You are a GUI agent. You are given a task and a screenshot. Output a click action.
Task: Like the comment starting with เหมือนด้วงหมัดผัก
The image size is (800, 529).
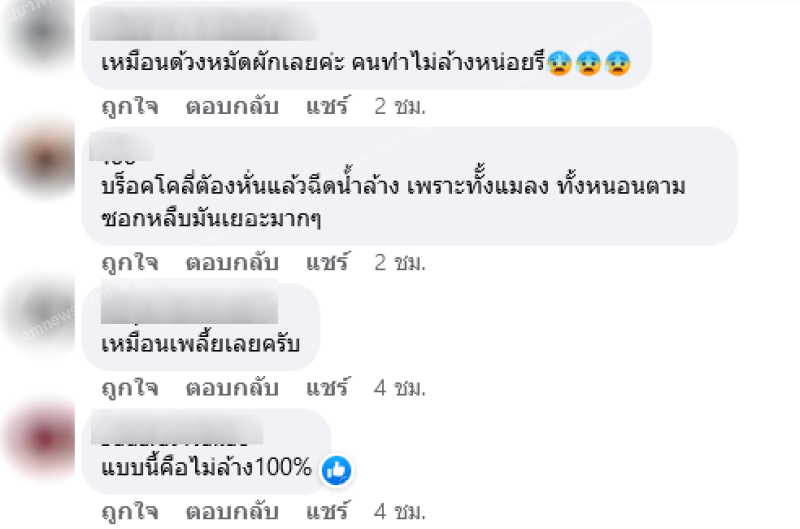tap(130, 108)
